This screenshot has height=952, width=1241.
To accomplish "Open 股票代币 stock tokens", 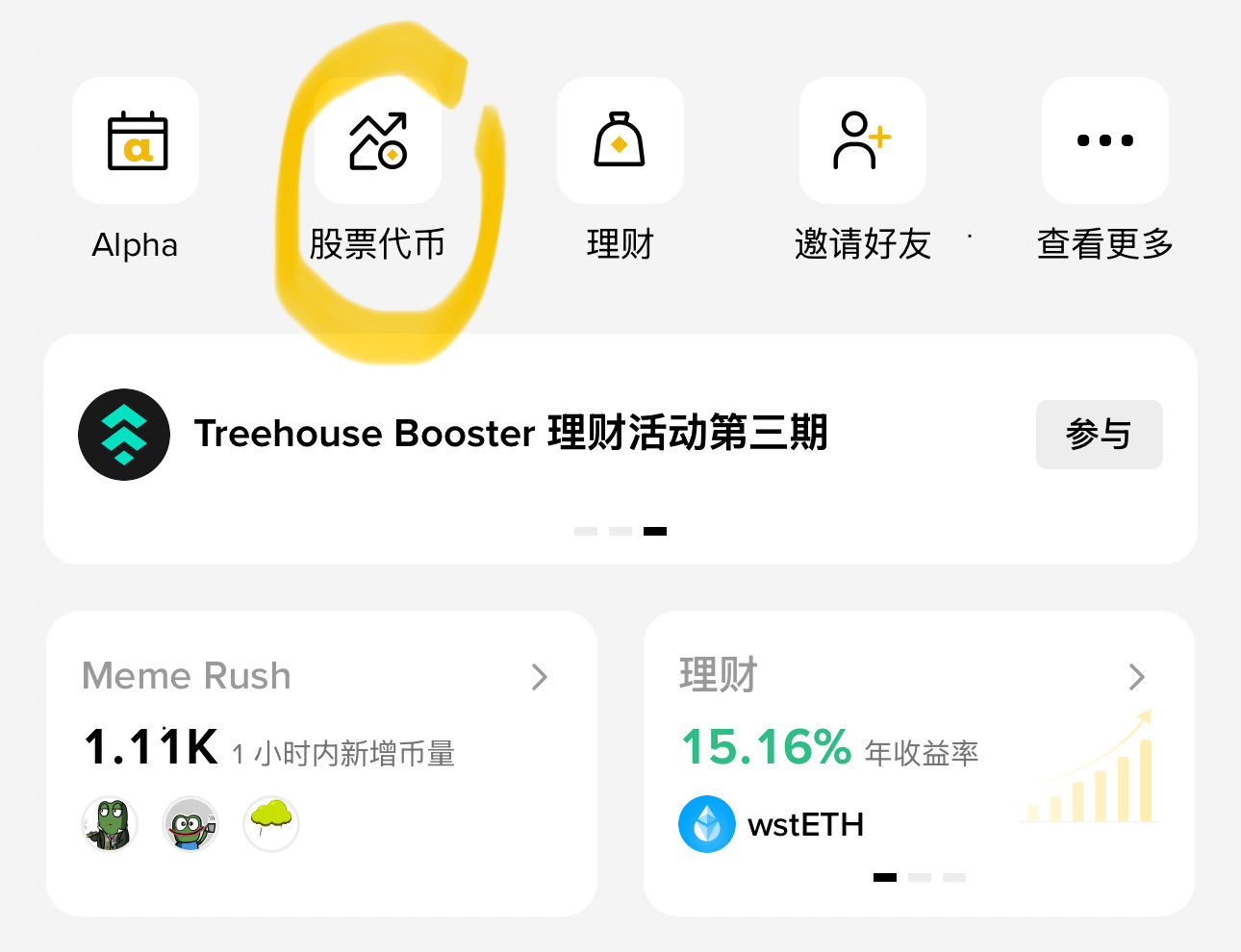I will (x=378, y=141).
